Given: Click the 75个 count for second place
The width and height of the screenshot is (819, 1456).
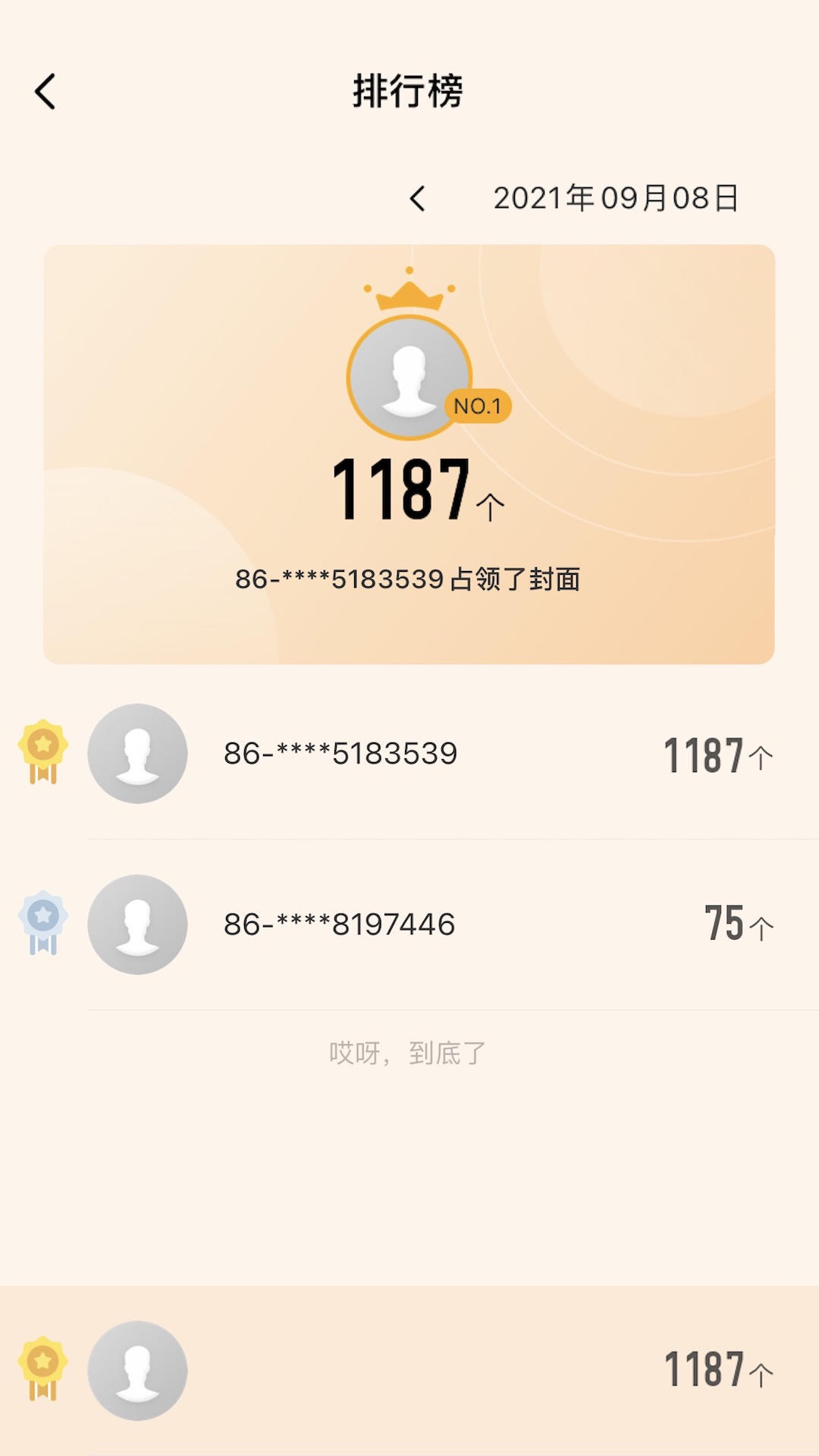Looking at the screenshot, I should (737, 924).
